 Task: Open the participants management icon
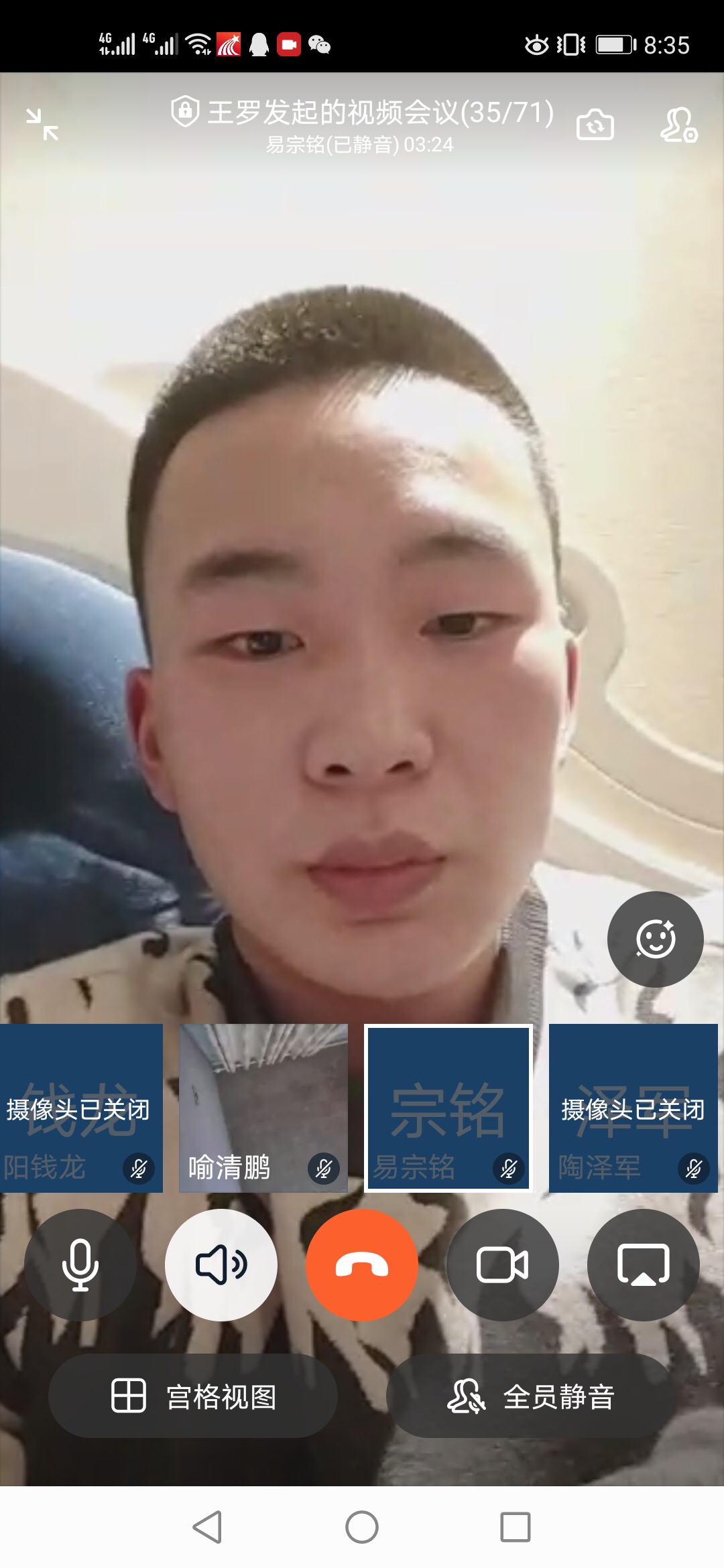point(678,125)
